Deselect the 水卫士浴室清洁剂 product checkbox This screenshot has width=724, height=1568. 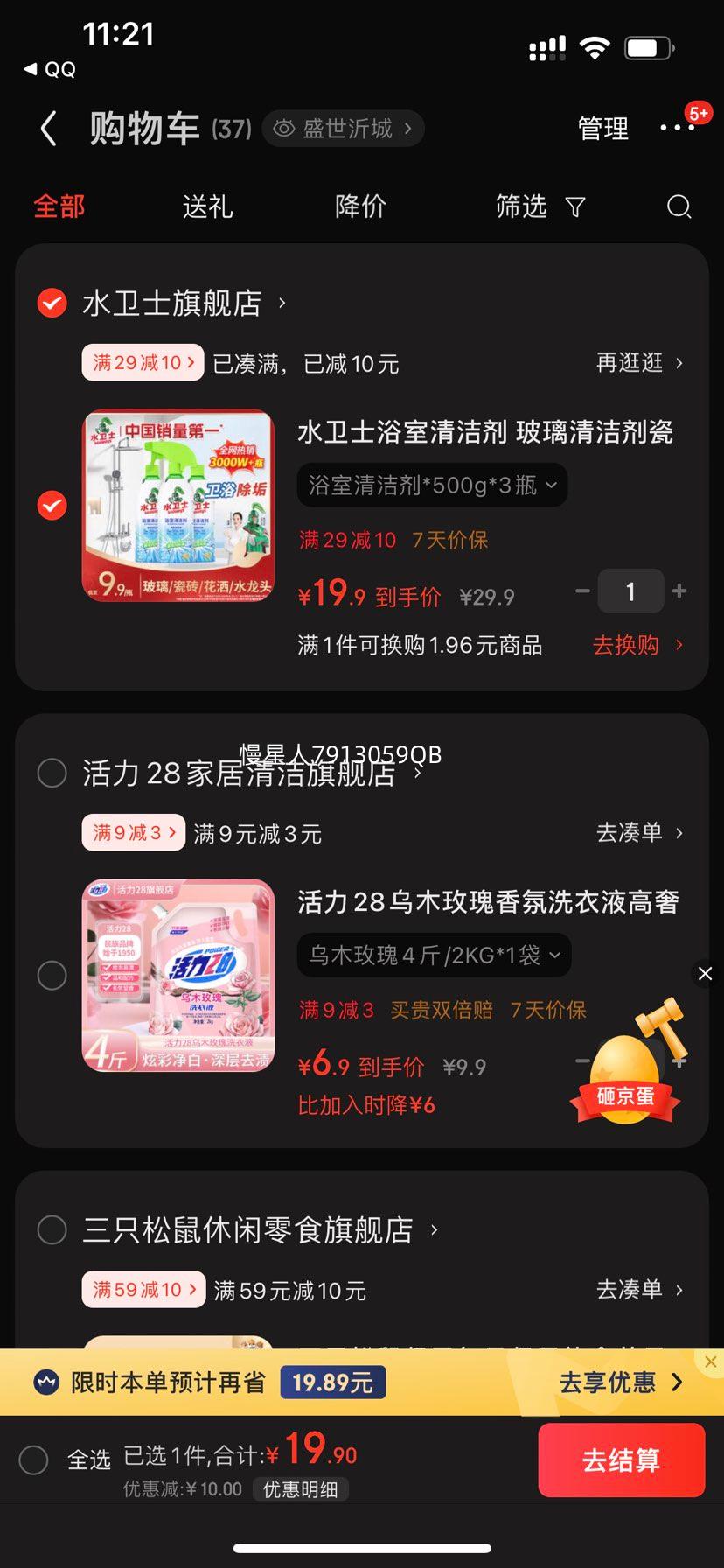click(52, 506)
